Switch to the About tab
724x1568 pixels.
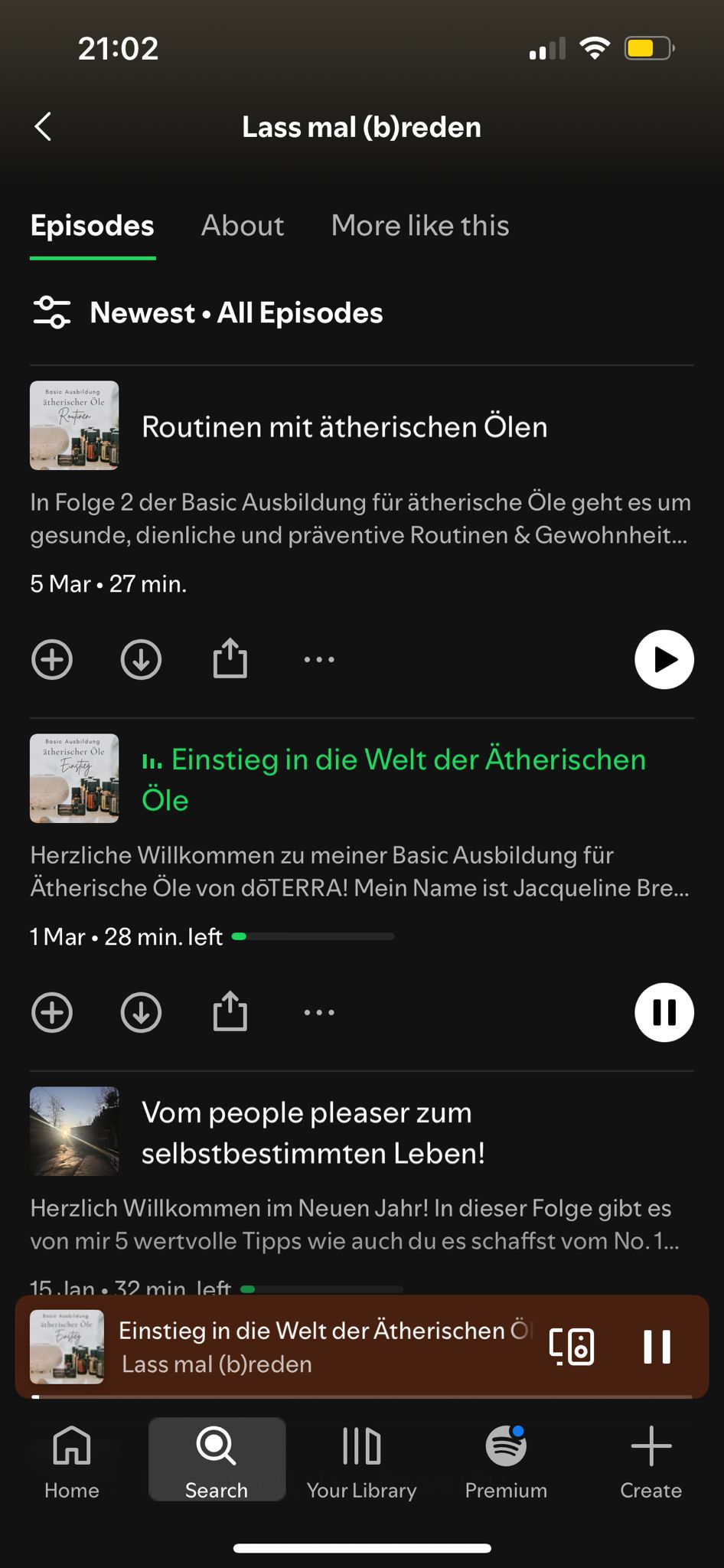coord(243,226)
